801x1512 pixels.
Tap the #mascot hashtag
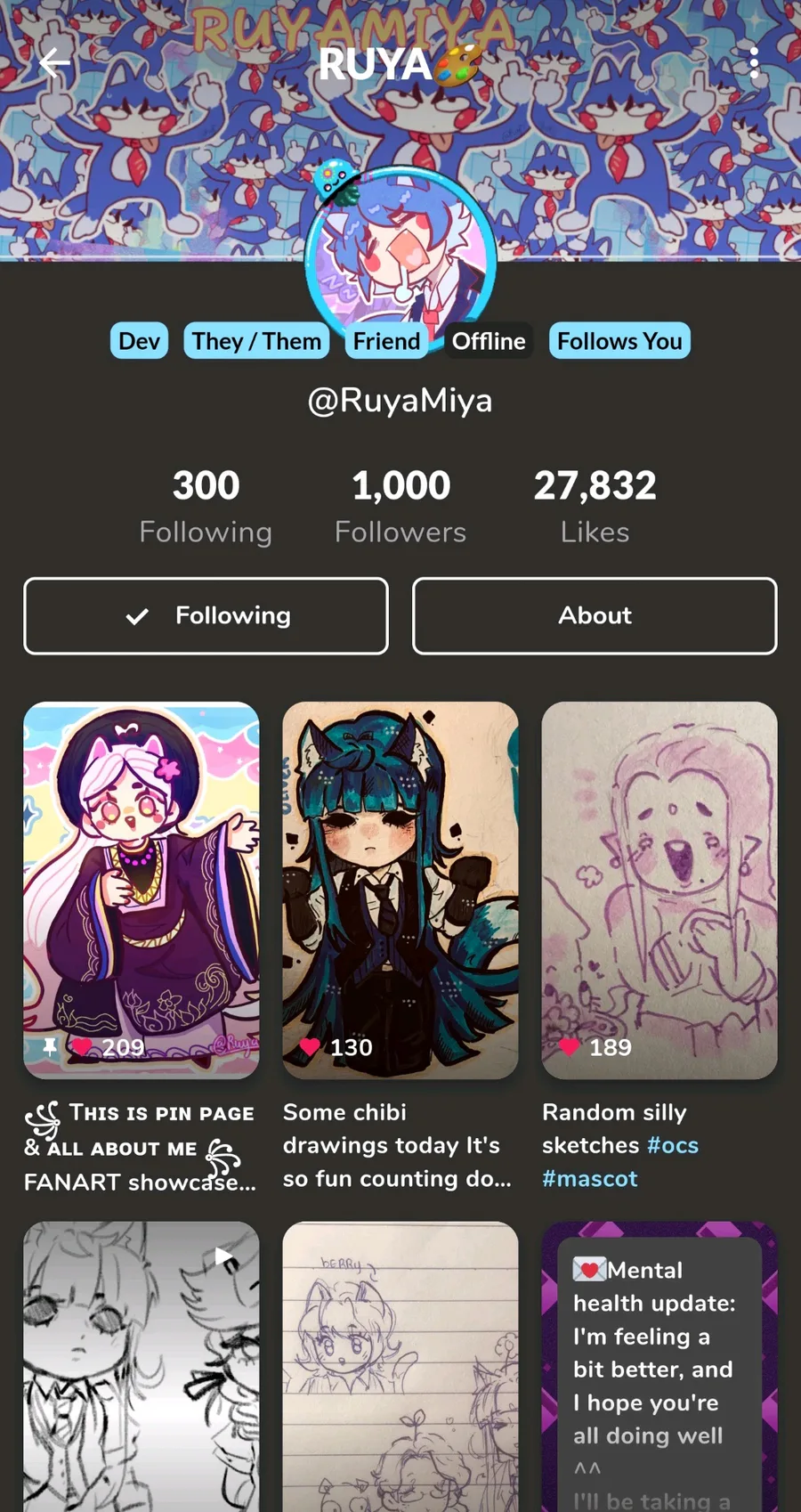(590, 1179)
